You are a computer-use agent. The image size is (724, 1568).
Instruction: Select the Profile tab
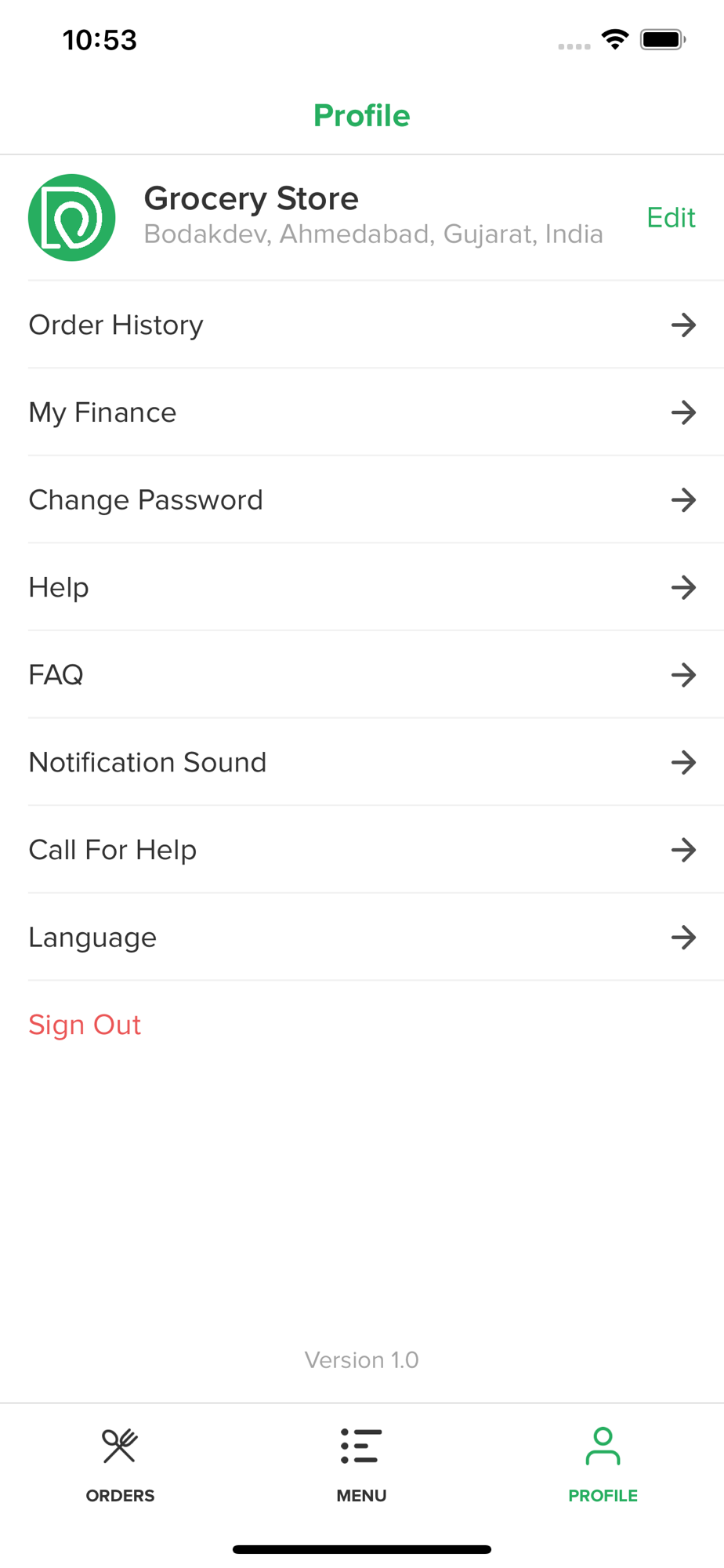pos(603,1465)
